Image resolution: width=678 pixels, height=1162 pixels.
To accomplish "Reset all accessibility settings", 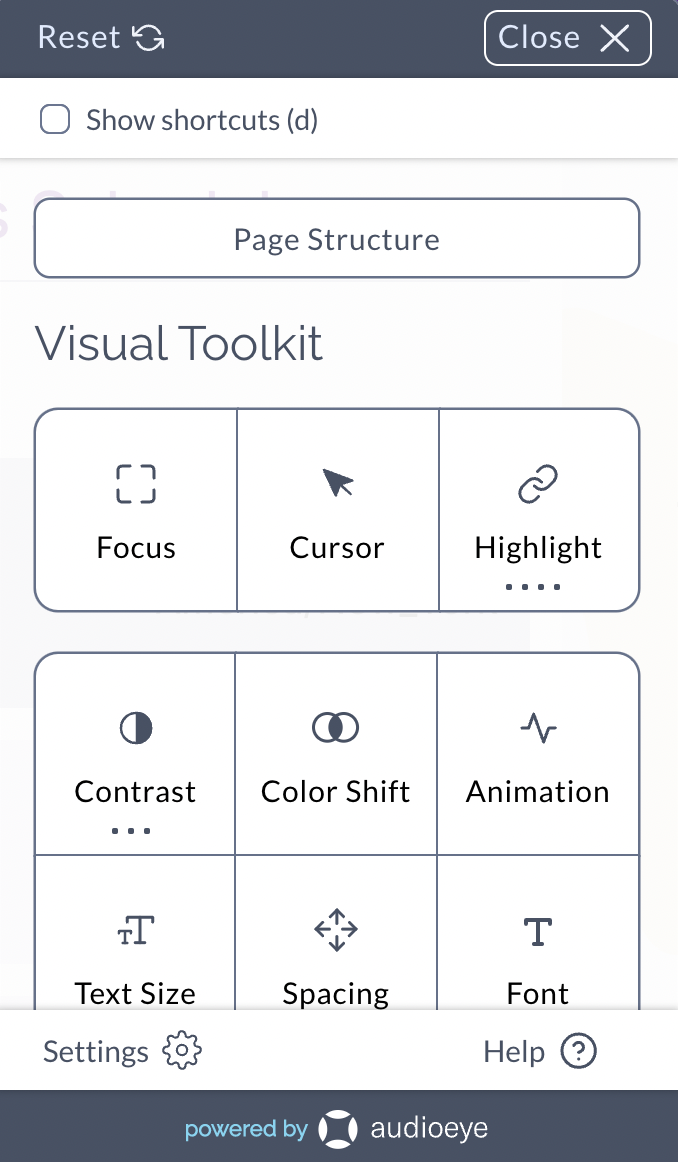I will (x=101, y=38).
